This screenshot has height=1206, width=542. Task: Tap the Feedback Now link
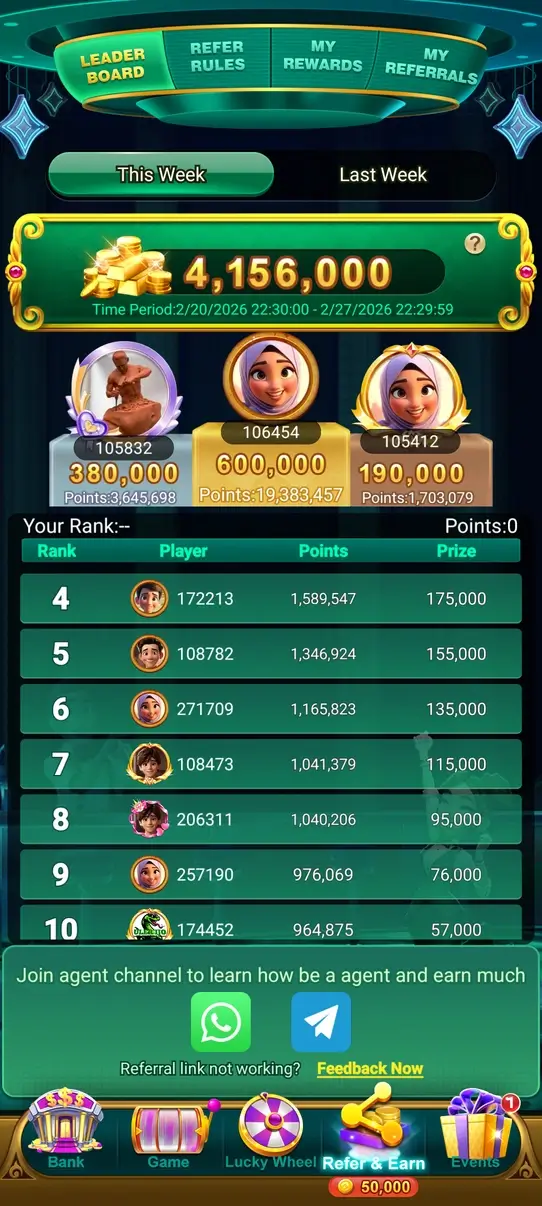coord(370,1068)
